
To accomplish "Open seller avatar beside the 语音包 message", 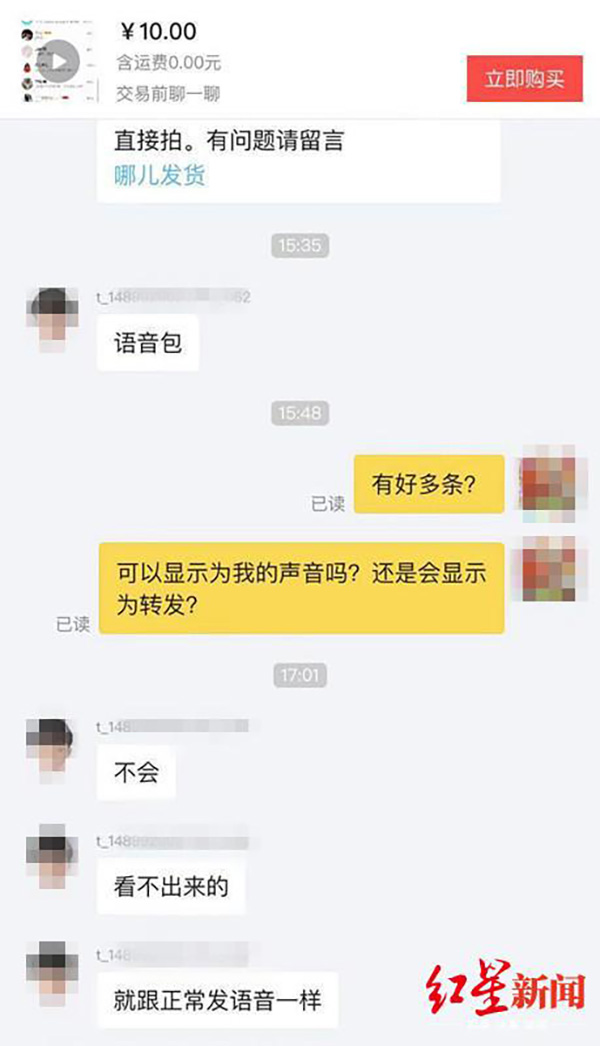I will (x=52, y=320).
